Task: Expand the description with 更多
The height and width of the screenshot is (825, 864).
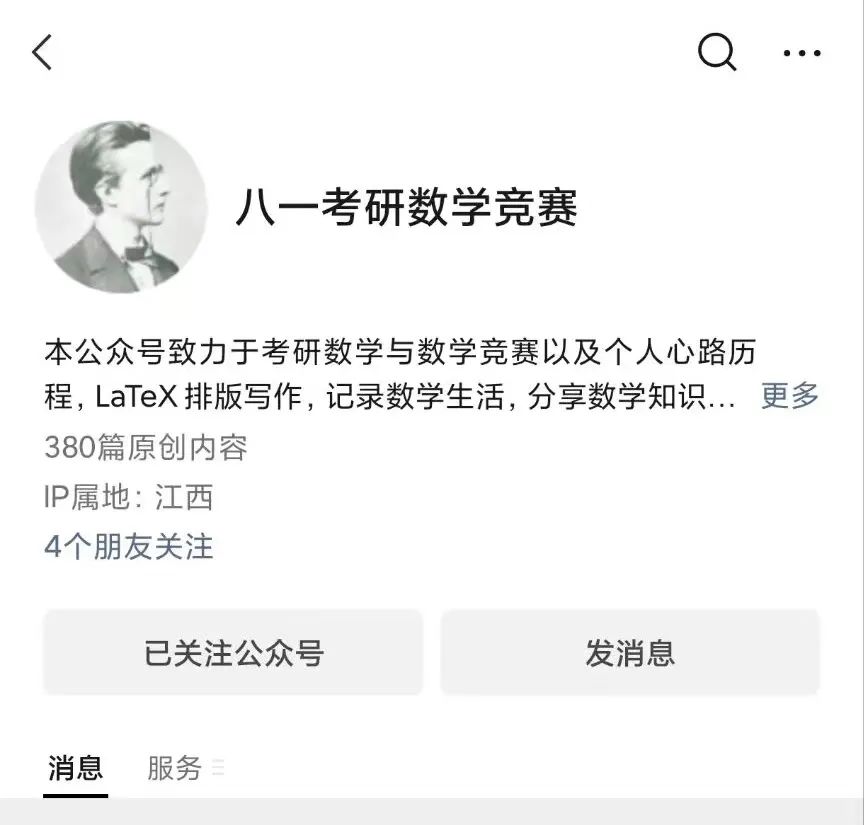Action: click(790, 396)
